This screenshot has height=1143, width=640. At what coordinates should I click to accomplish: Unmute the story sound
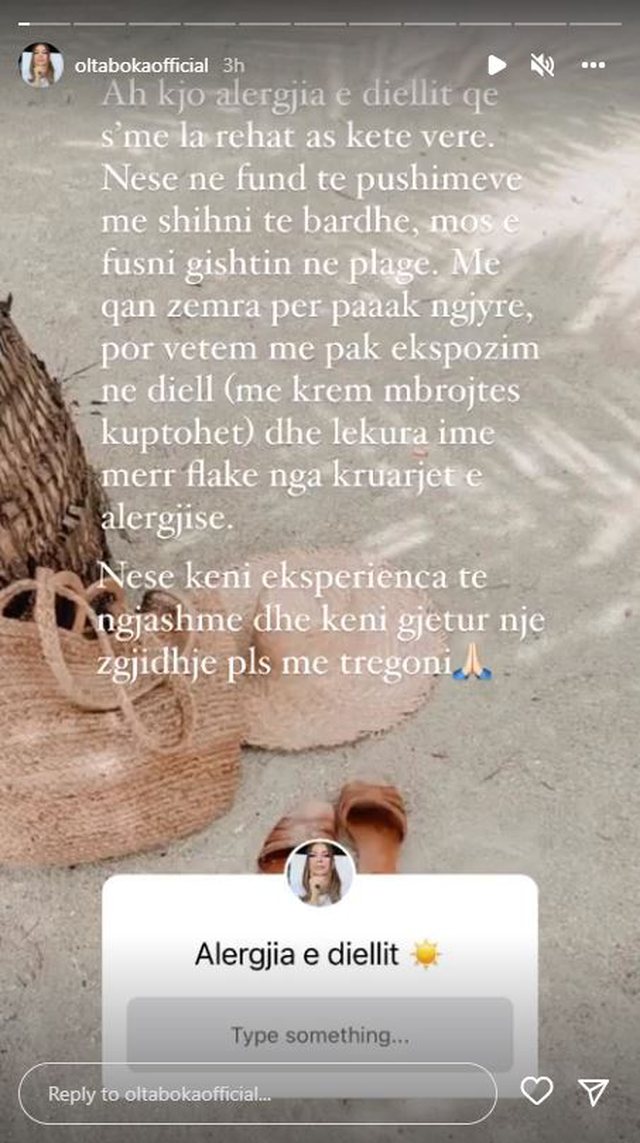coord(542,66)
